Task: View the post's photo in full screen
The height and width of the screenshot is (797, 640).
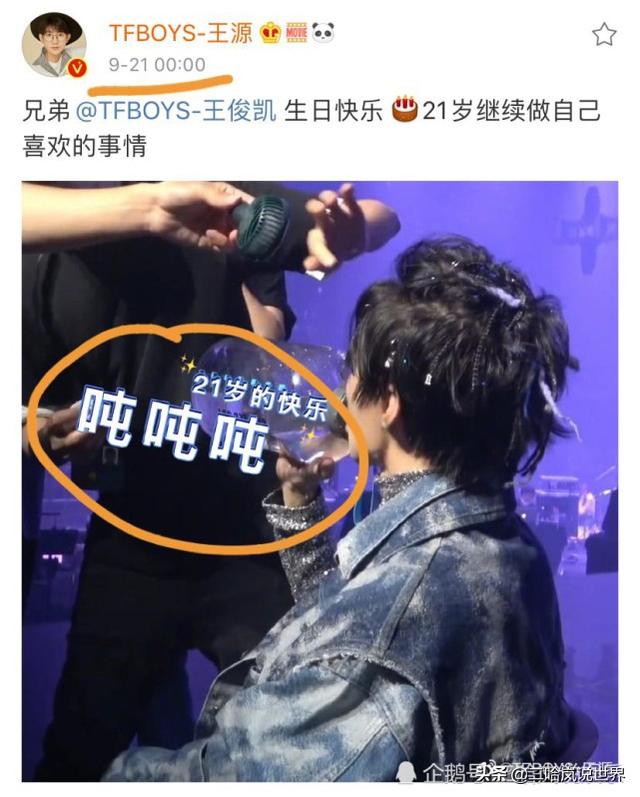Action: click(320, 480)
